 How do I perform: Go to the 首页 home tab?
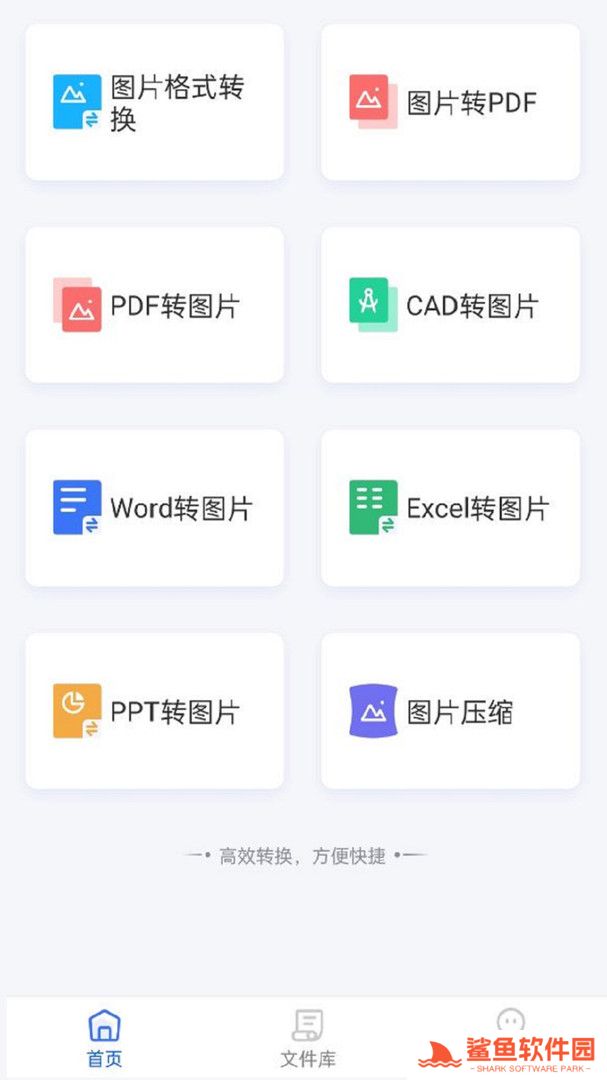pyautogui.click(x=104, y=1038)
